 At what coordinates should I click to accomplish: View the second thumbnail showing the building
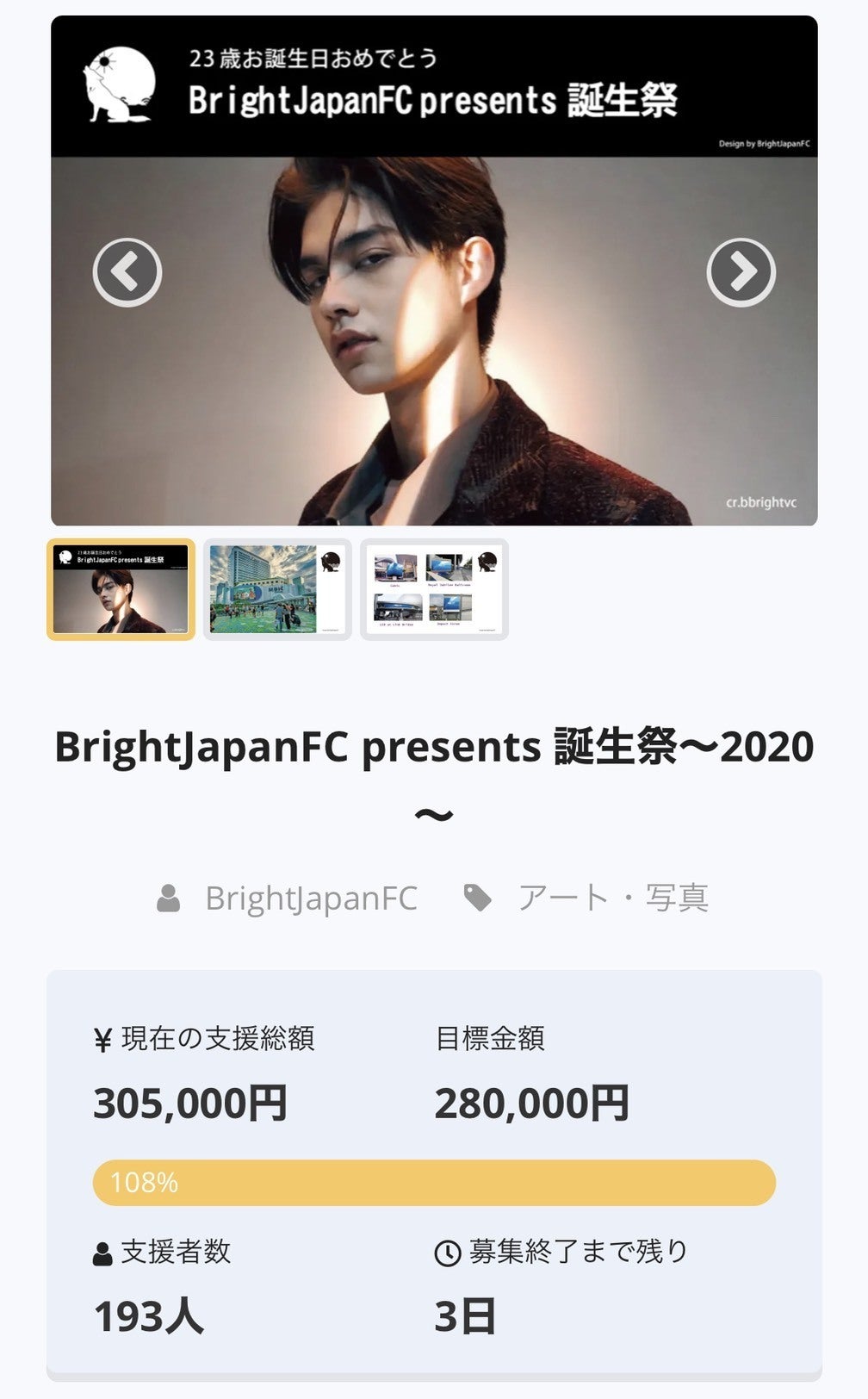pos(277,590)
